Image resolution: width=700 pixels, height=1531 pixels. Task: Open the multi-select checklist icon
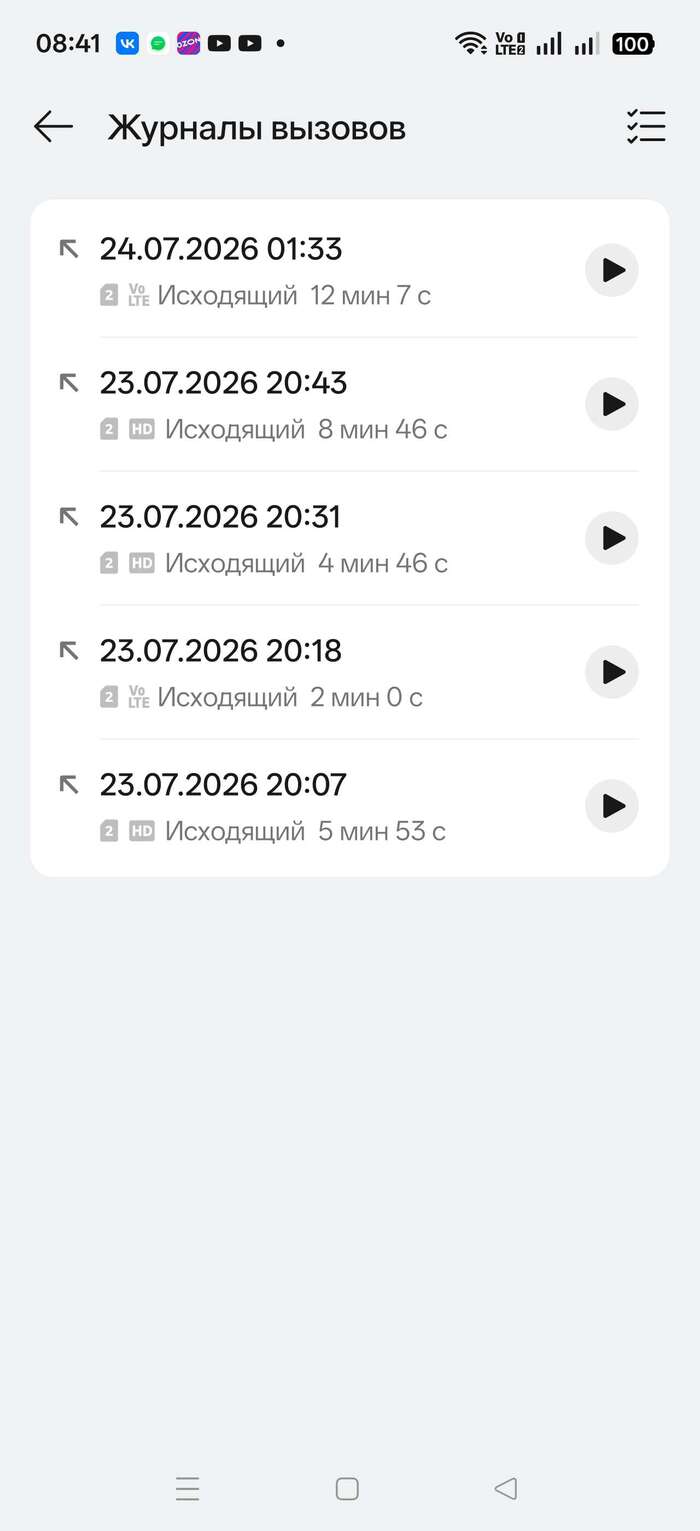(x=646, y=127)
